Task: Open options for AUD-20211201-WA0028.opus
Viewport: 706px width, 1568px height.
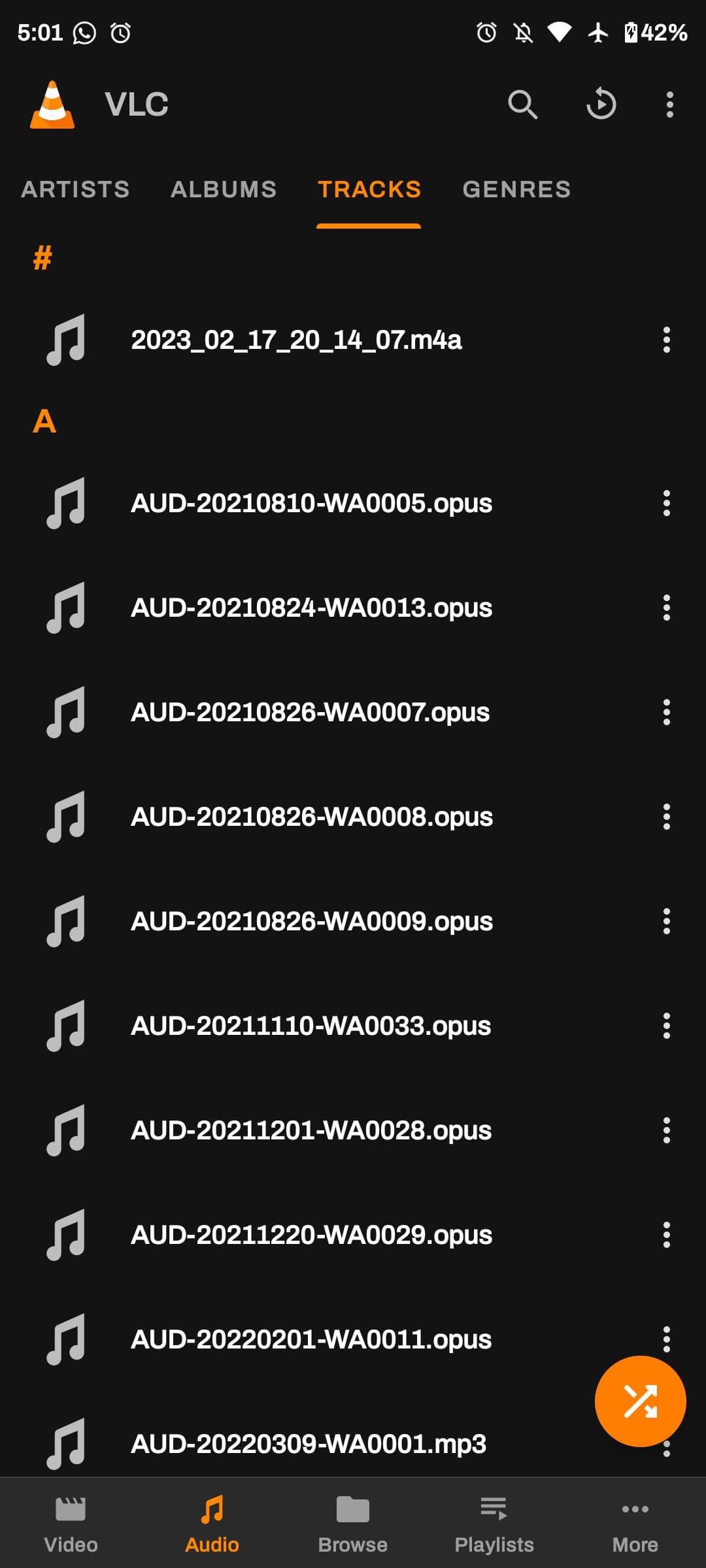Action: tap(666, 1130)
